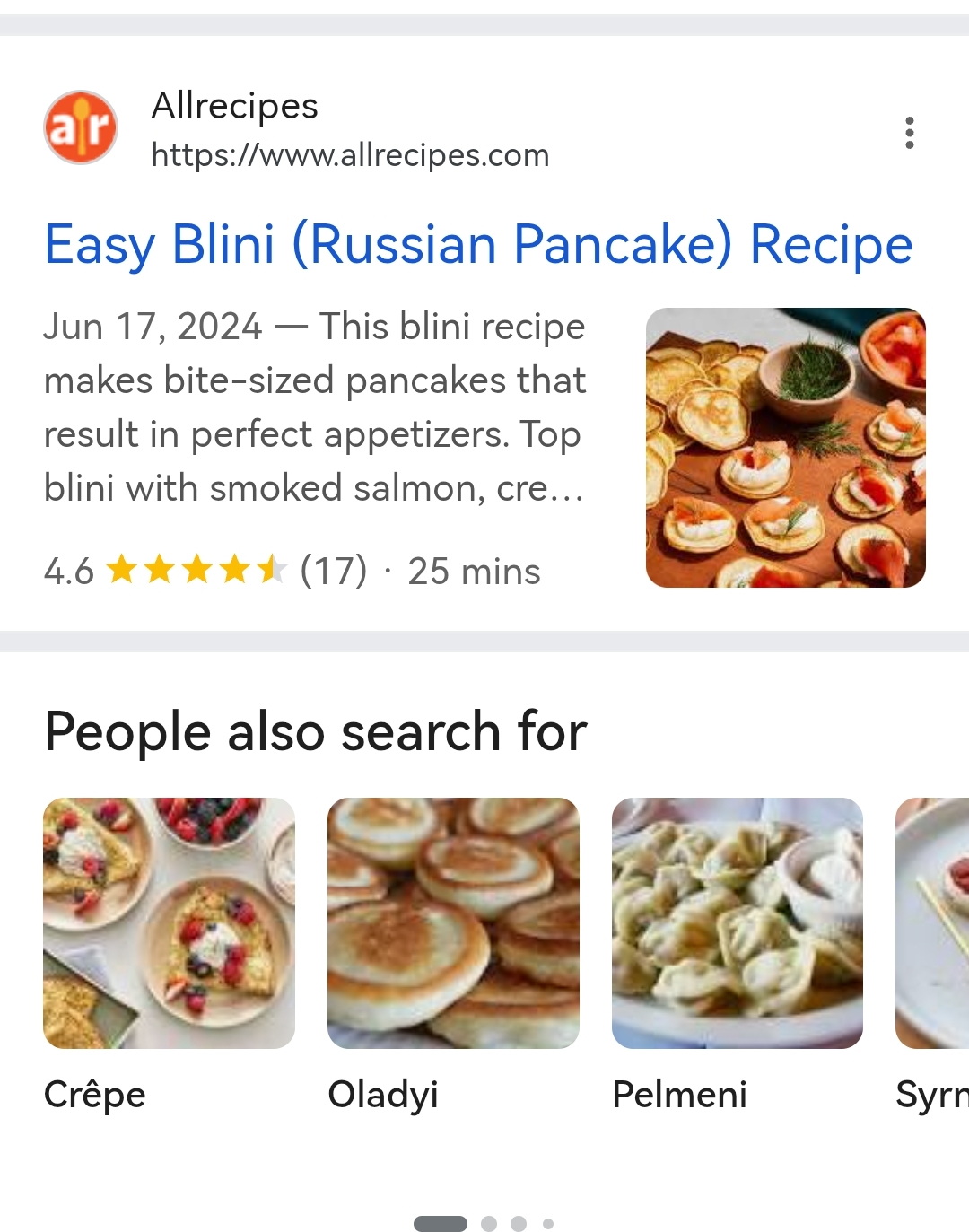The width and height of the screenshot is (969, 1232).
Task: Open the Easy Blini Recipe link
Action: tap(478, 244)
